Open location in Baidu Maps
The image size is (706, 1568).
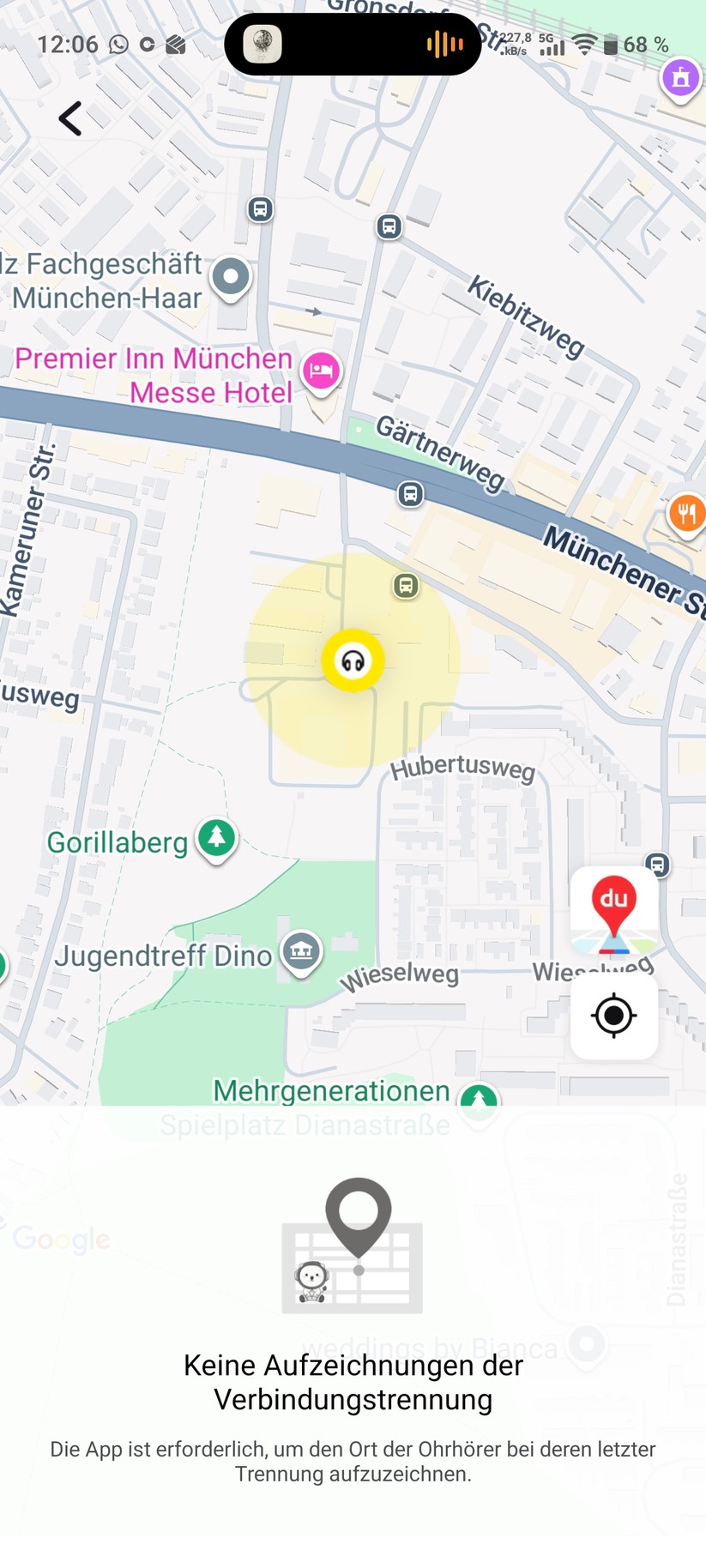613,911
